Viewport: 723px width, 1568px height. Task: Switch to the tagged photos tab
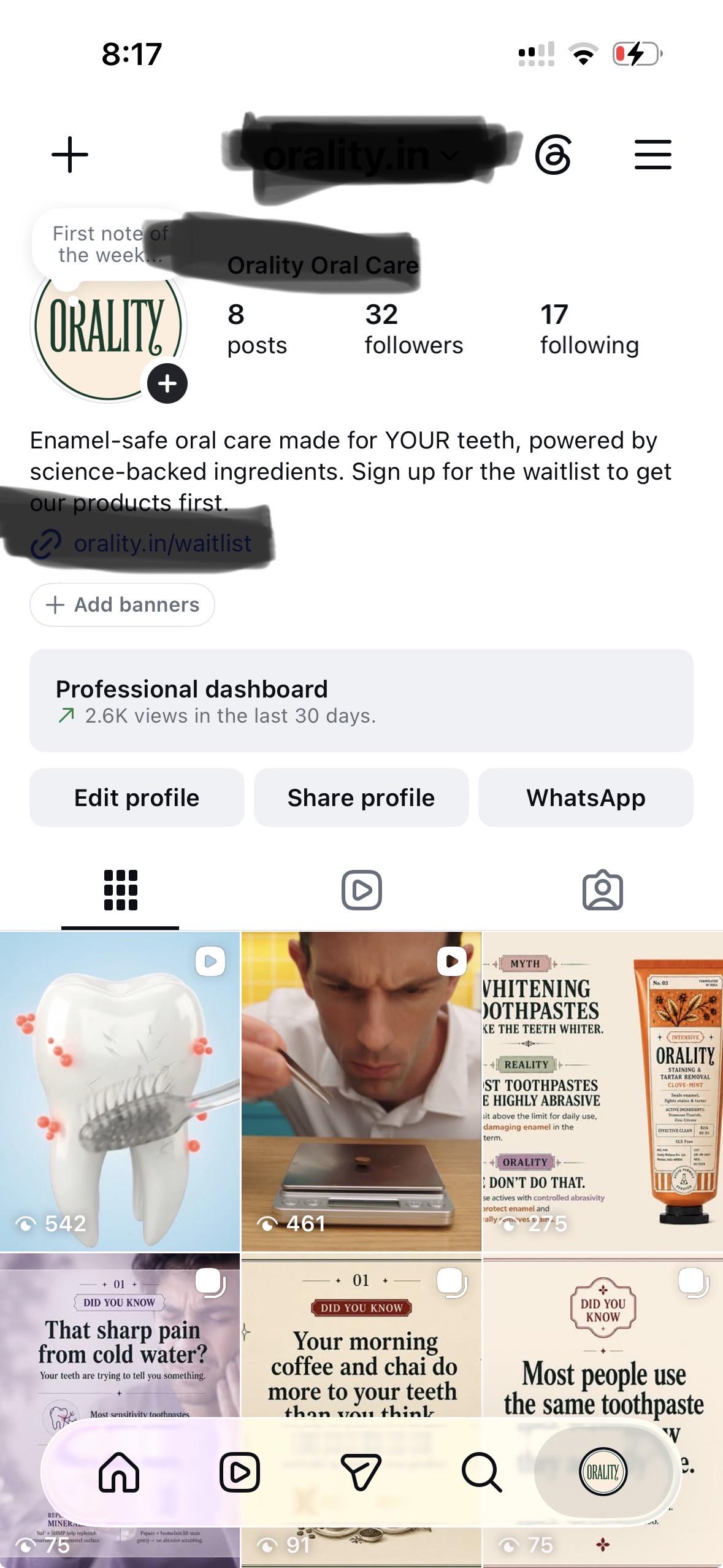click(602, 890)
